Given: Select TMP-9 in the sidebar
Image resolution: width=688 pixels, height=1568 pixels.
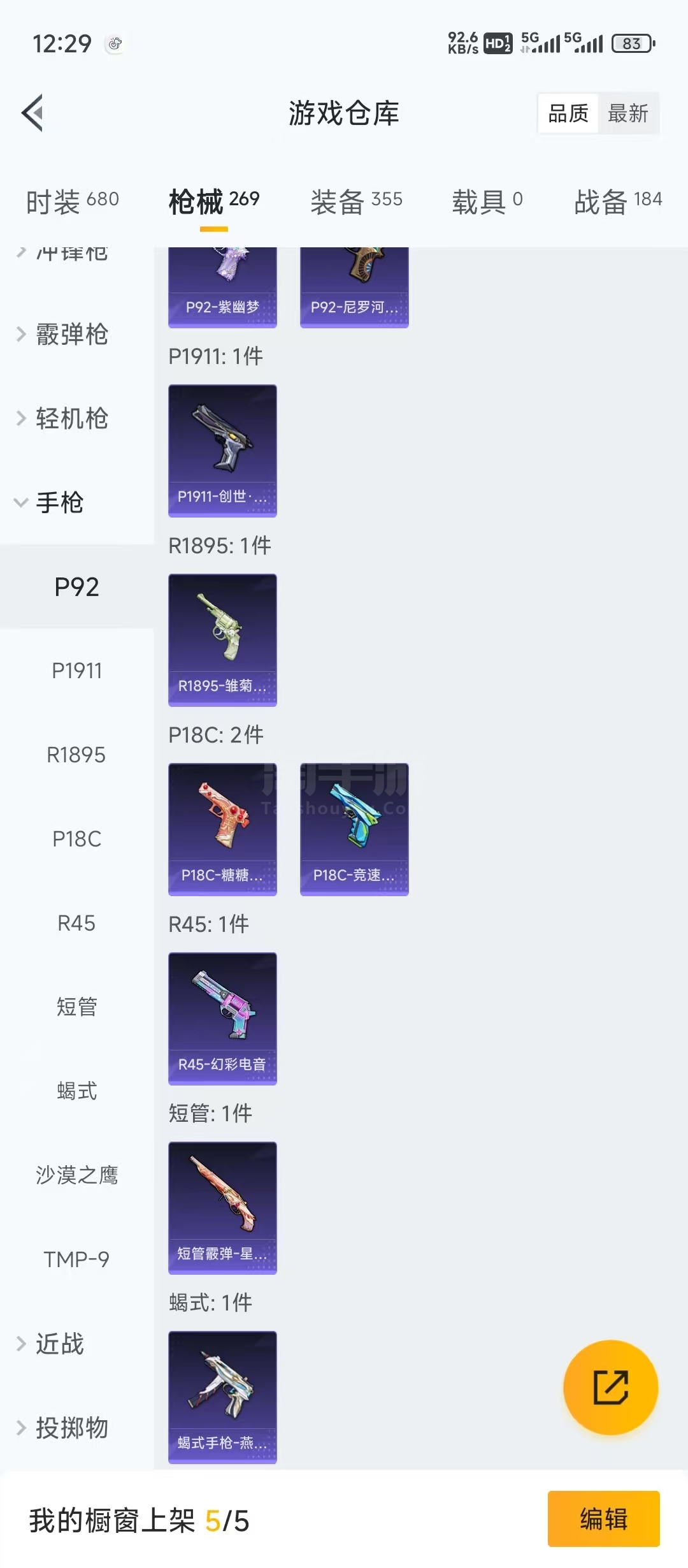Looking at the screenshot, I should 76,1259.
